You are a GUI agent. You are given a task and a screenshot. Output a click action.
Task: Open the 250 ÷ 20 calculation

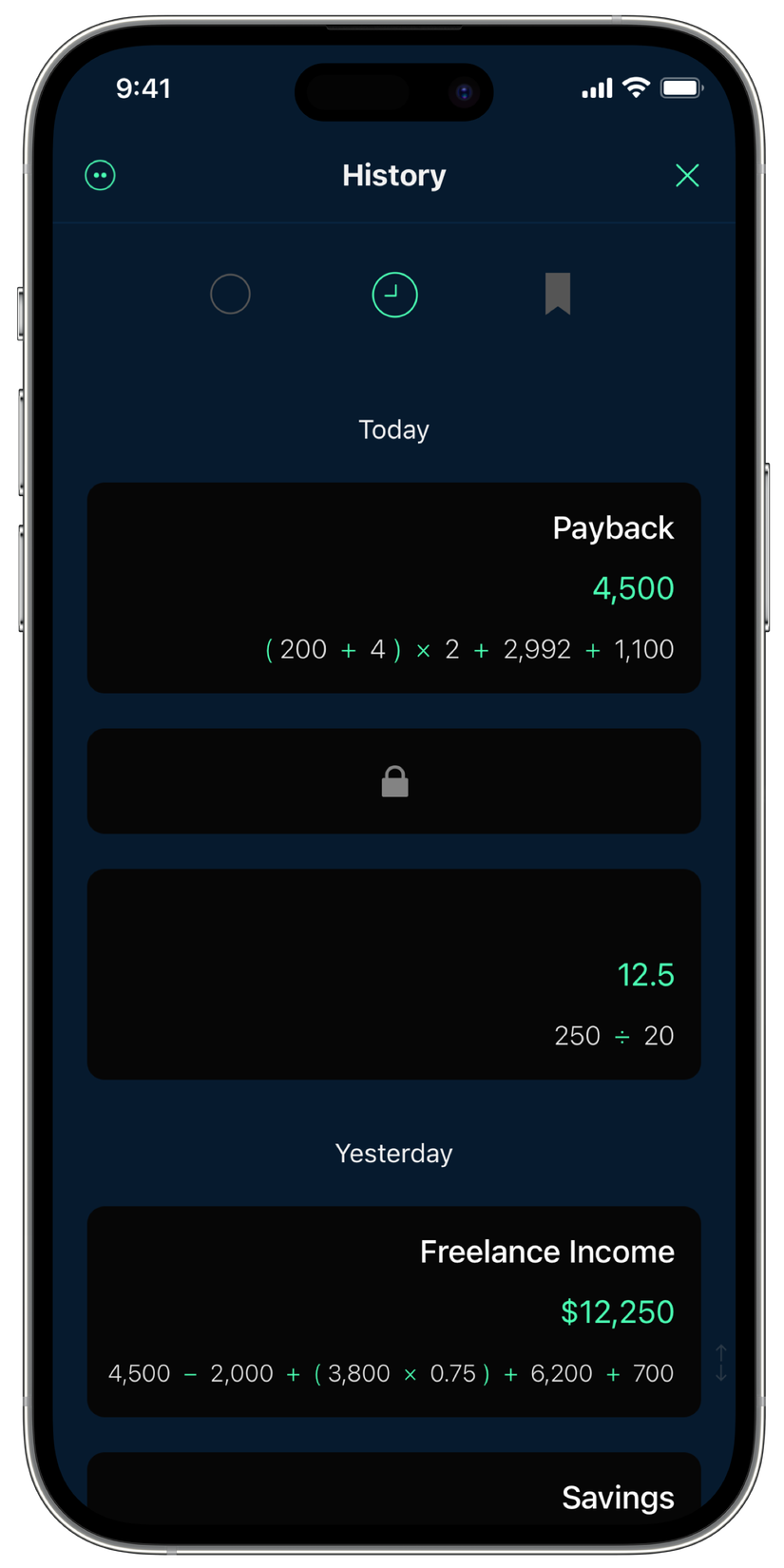tap(393, 974)
